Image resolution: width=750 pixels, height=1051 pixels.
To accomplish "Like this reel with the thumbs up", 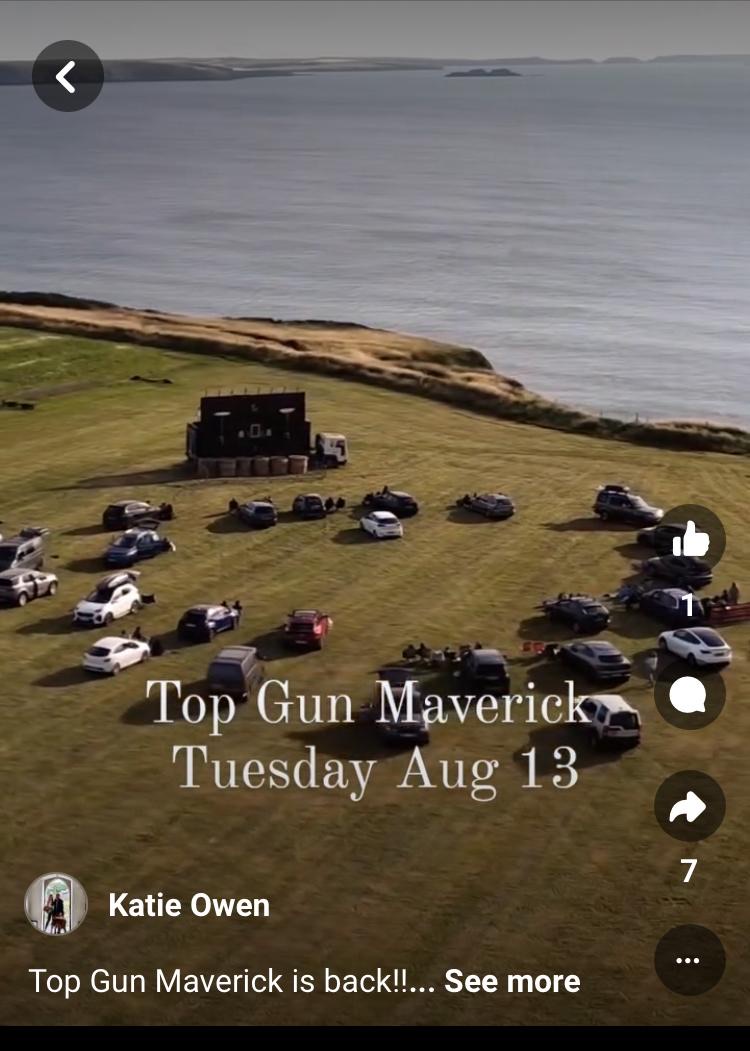I will tap(690, 540).
